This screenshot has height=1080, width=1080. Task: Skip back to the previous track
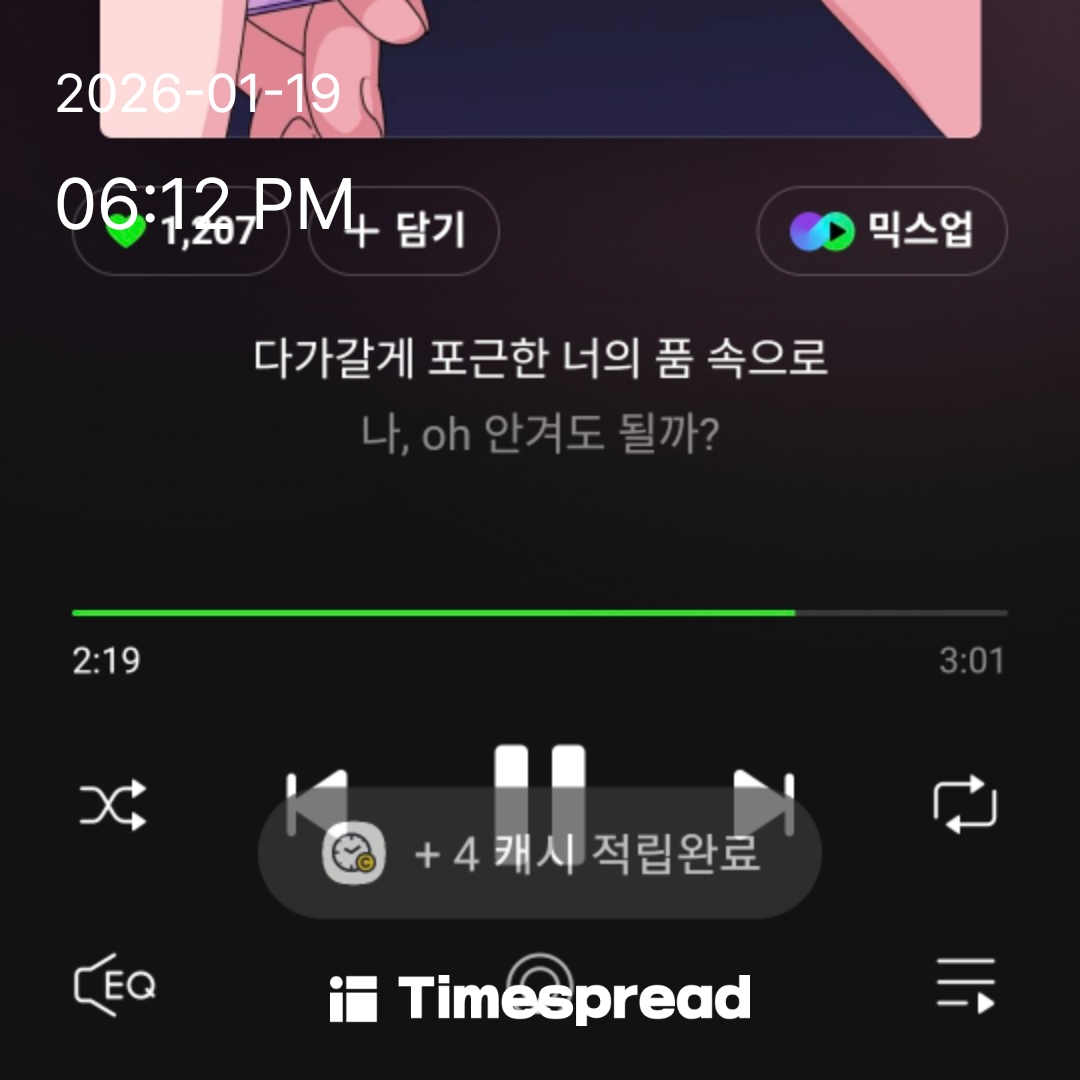click(x=317, y=790)
